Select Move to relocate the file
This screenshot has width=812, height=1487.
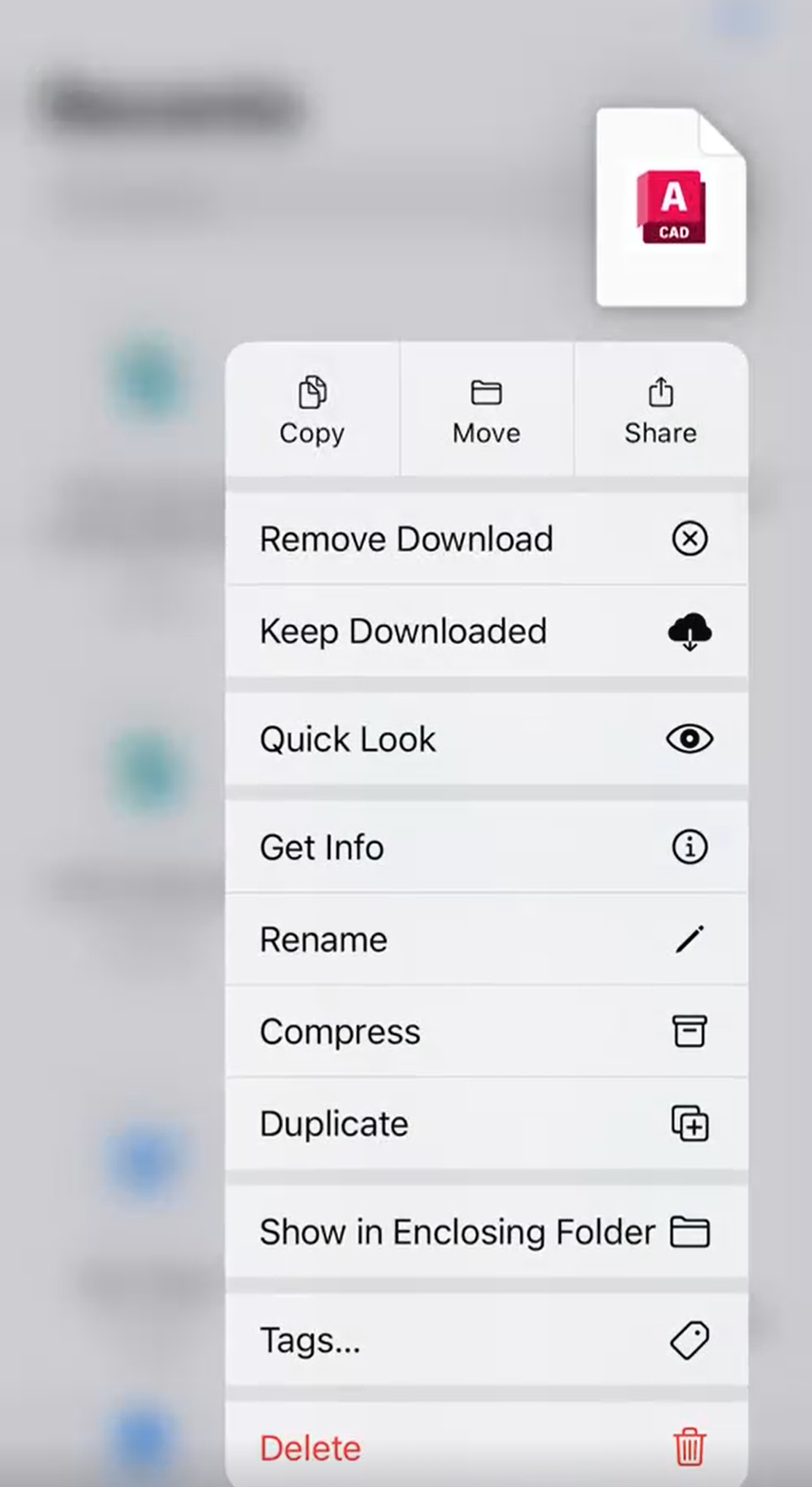(486, 410)
